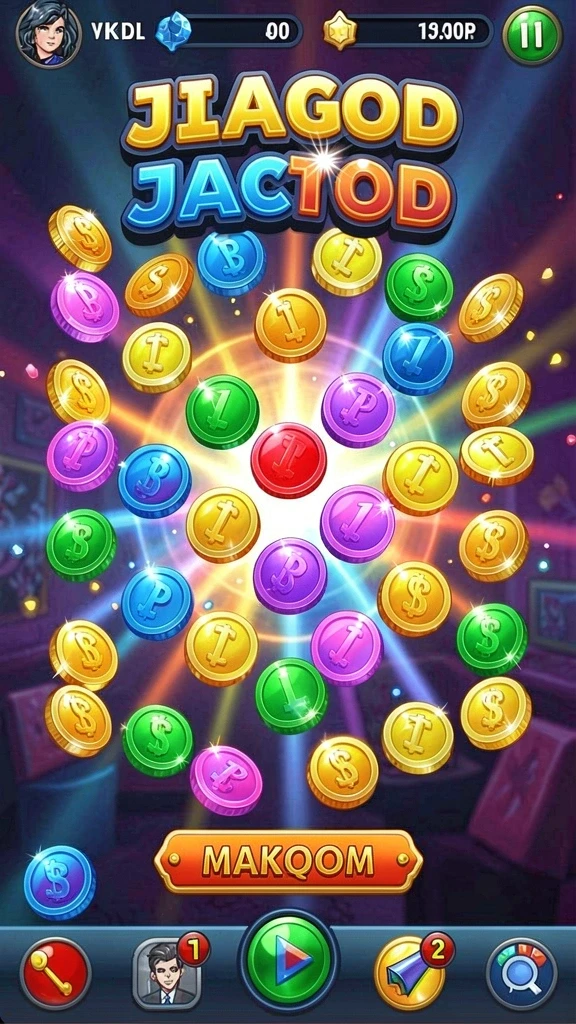The image size is (576, 1024).
Task: Tap the red coin in the center
Action: [289, 460]
